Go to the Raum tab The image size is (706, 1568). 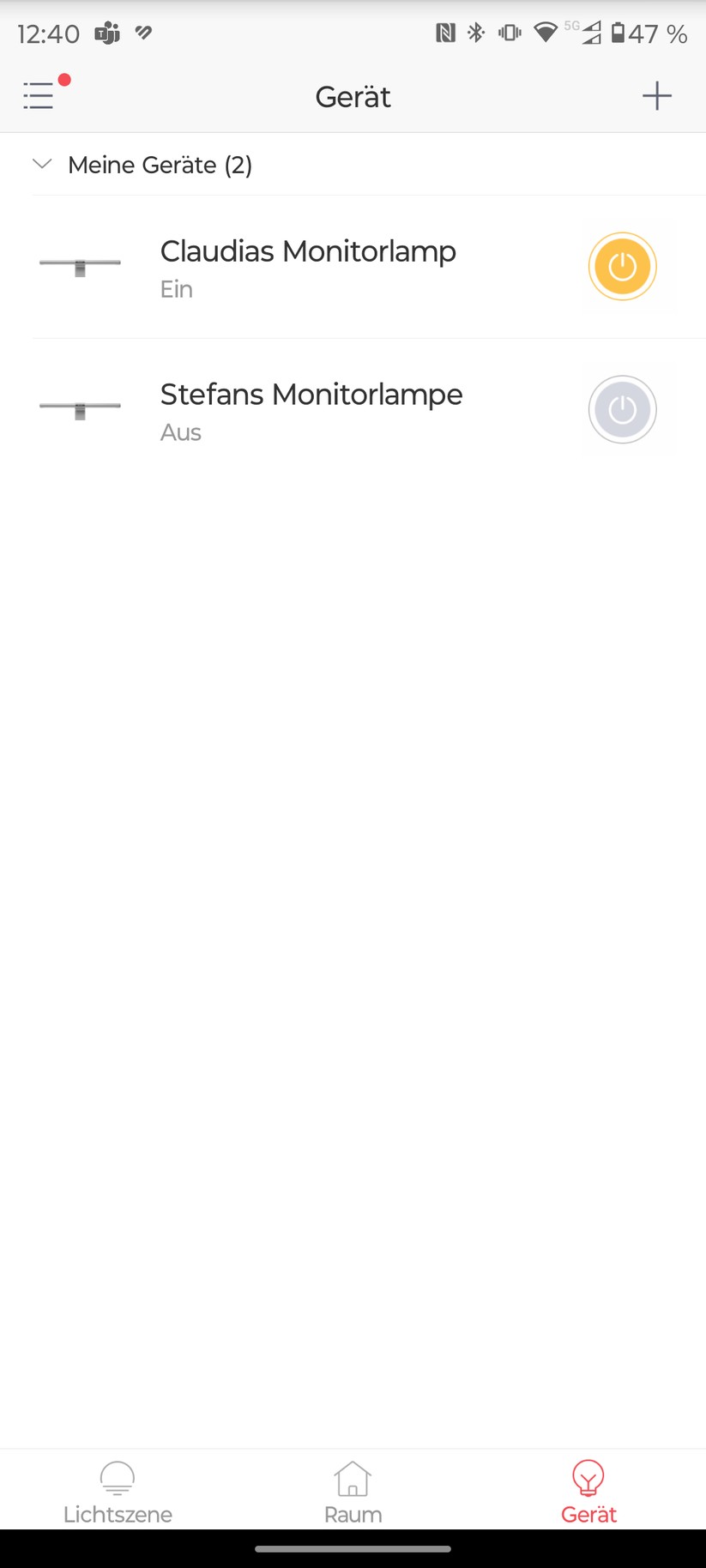(x=353, y=1492)
